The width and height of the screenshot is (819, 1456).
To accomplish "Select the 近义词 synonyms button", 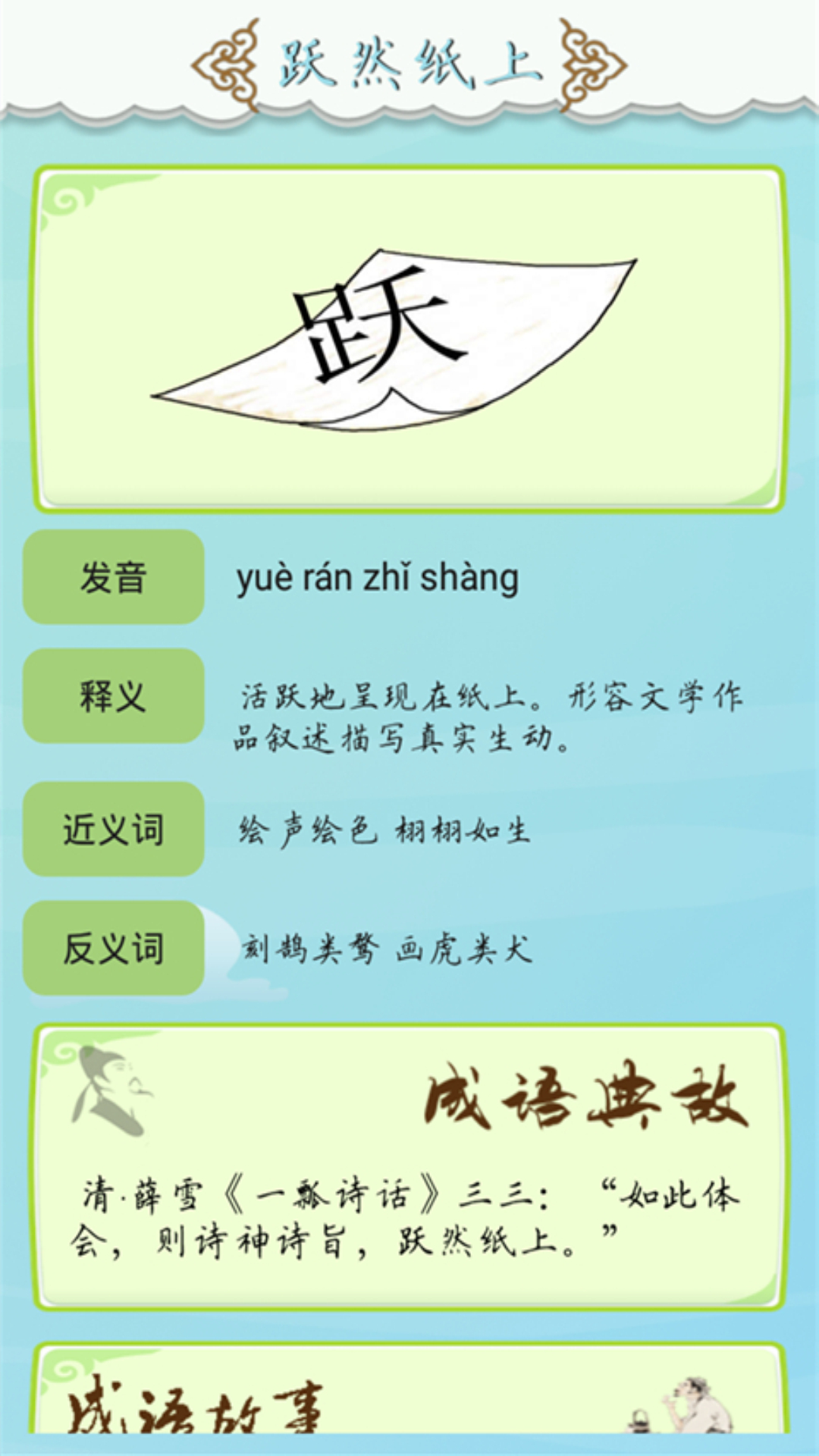I will coord(113,829).
